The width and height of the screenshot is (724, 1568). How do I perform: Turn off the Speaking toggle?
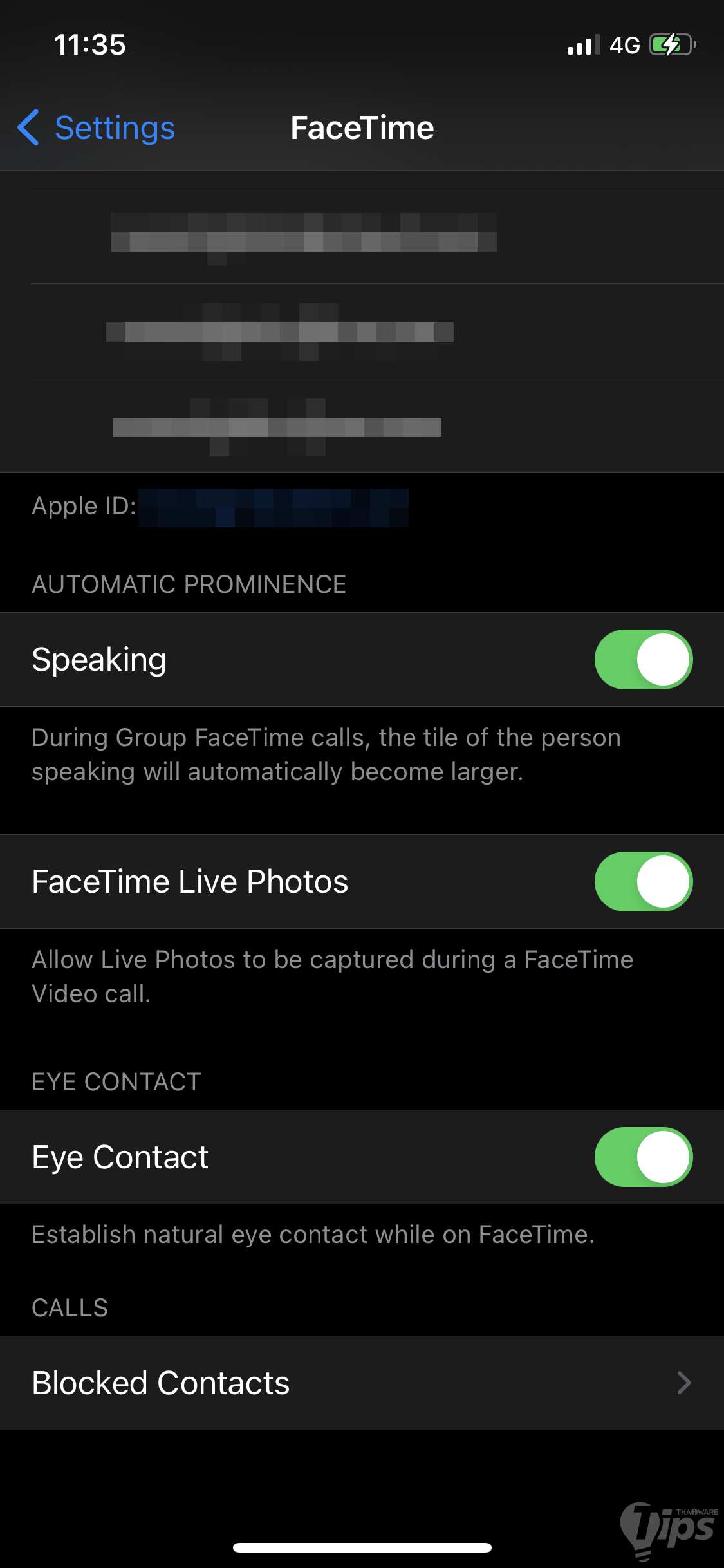point(643,659)
